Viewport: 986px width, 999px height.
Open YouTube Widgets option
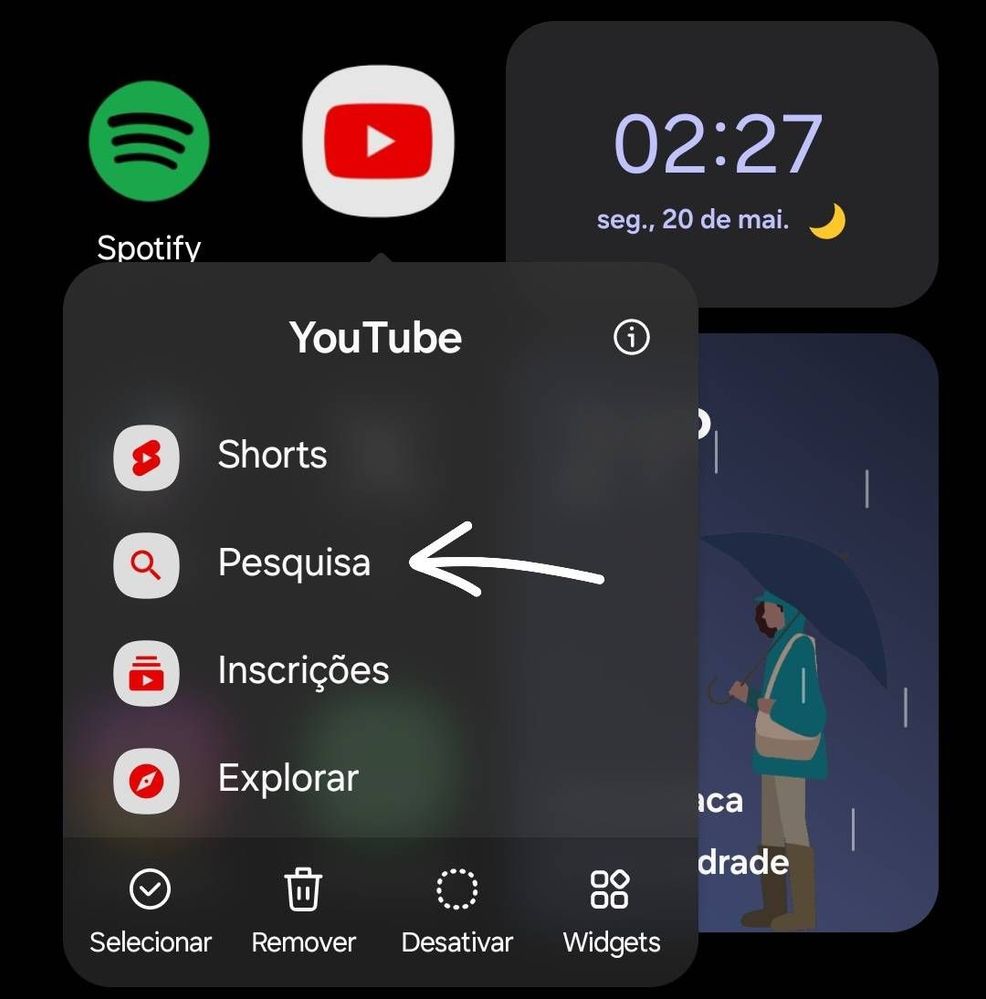click(611, 908)
